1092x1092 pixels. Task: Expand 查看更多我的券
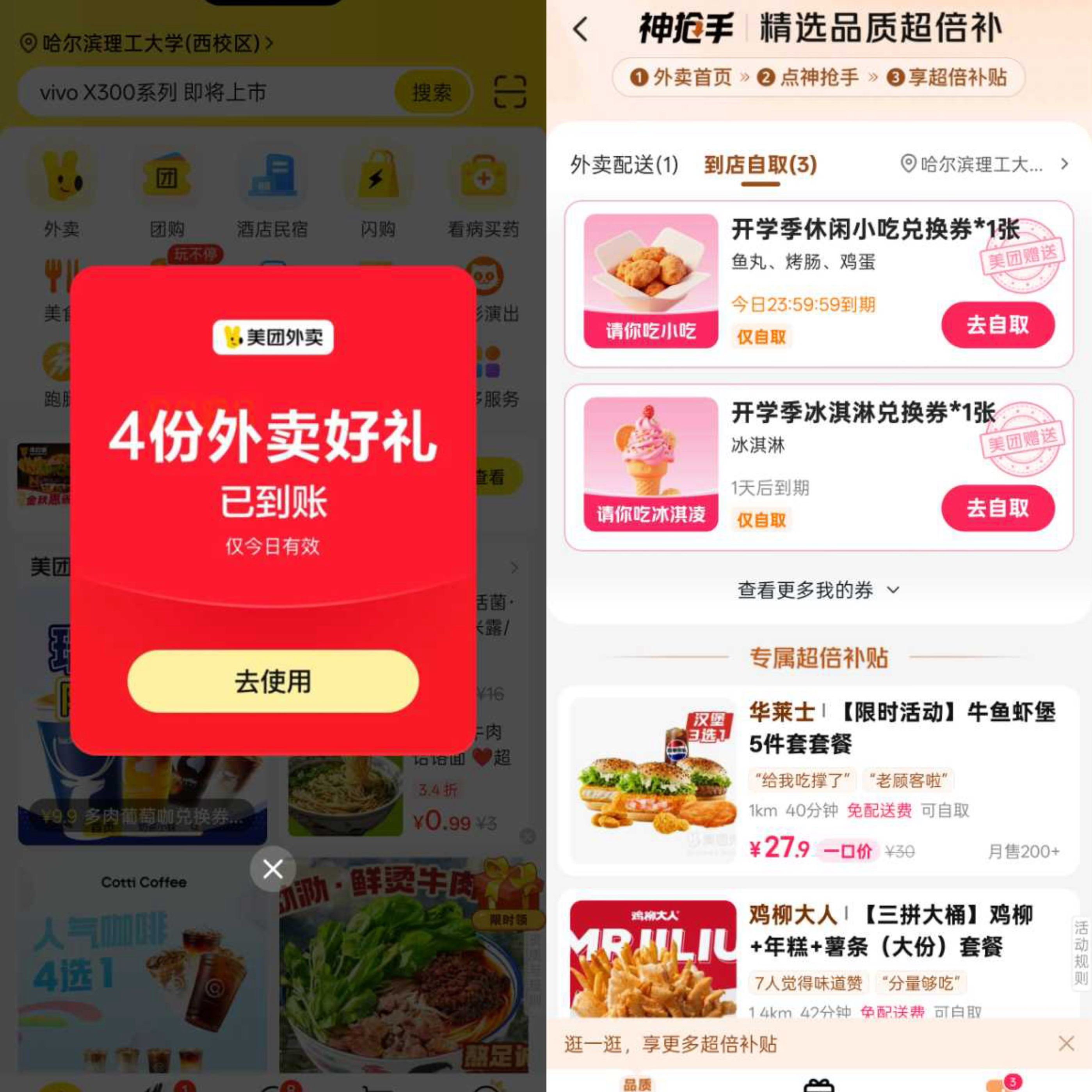point(818,590)
